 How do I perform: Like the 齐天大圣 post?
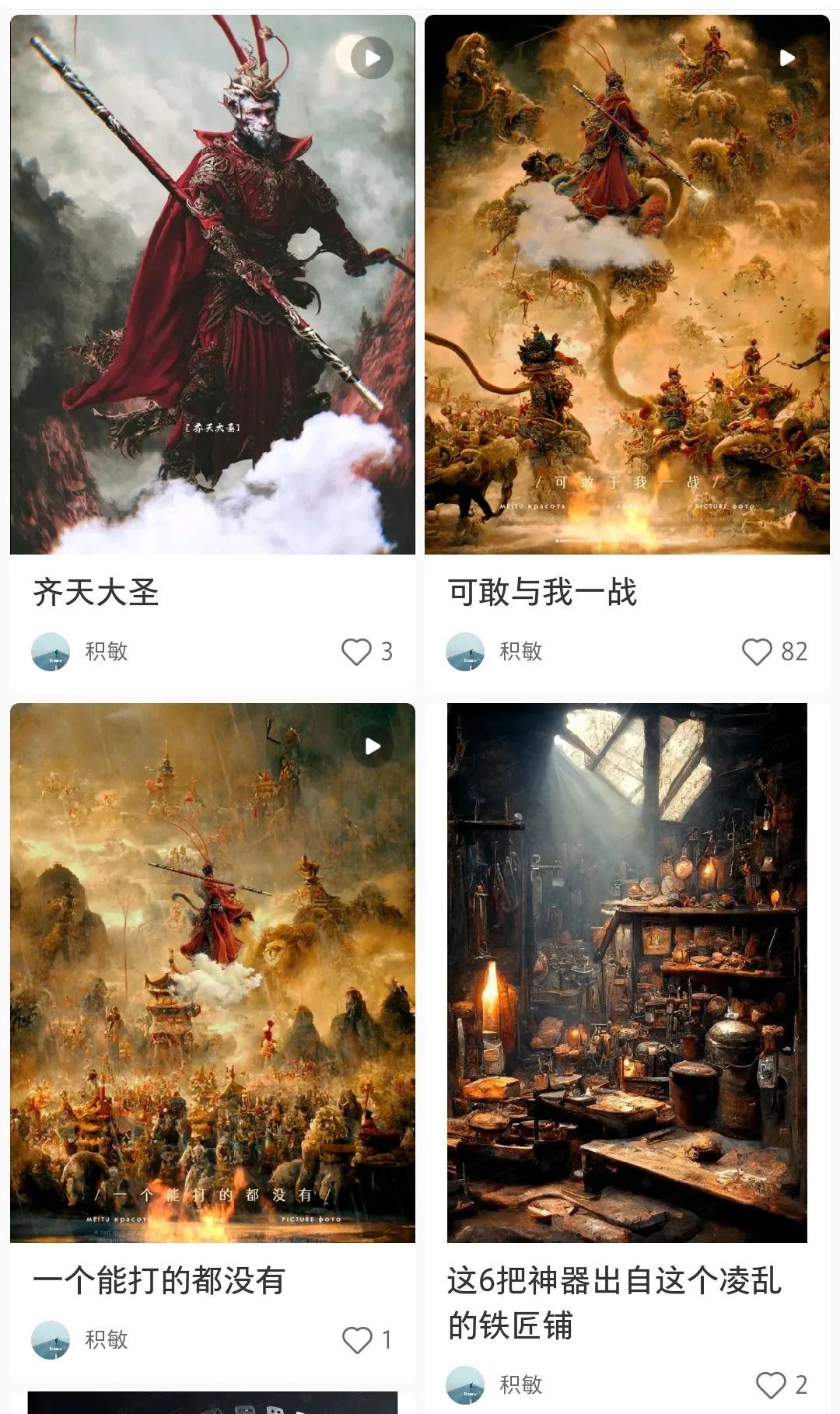357,651
